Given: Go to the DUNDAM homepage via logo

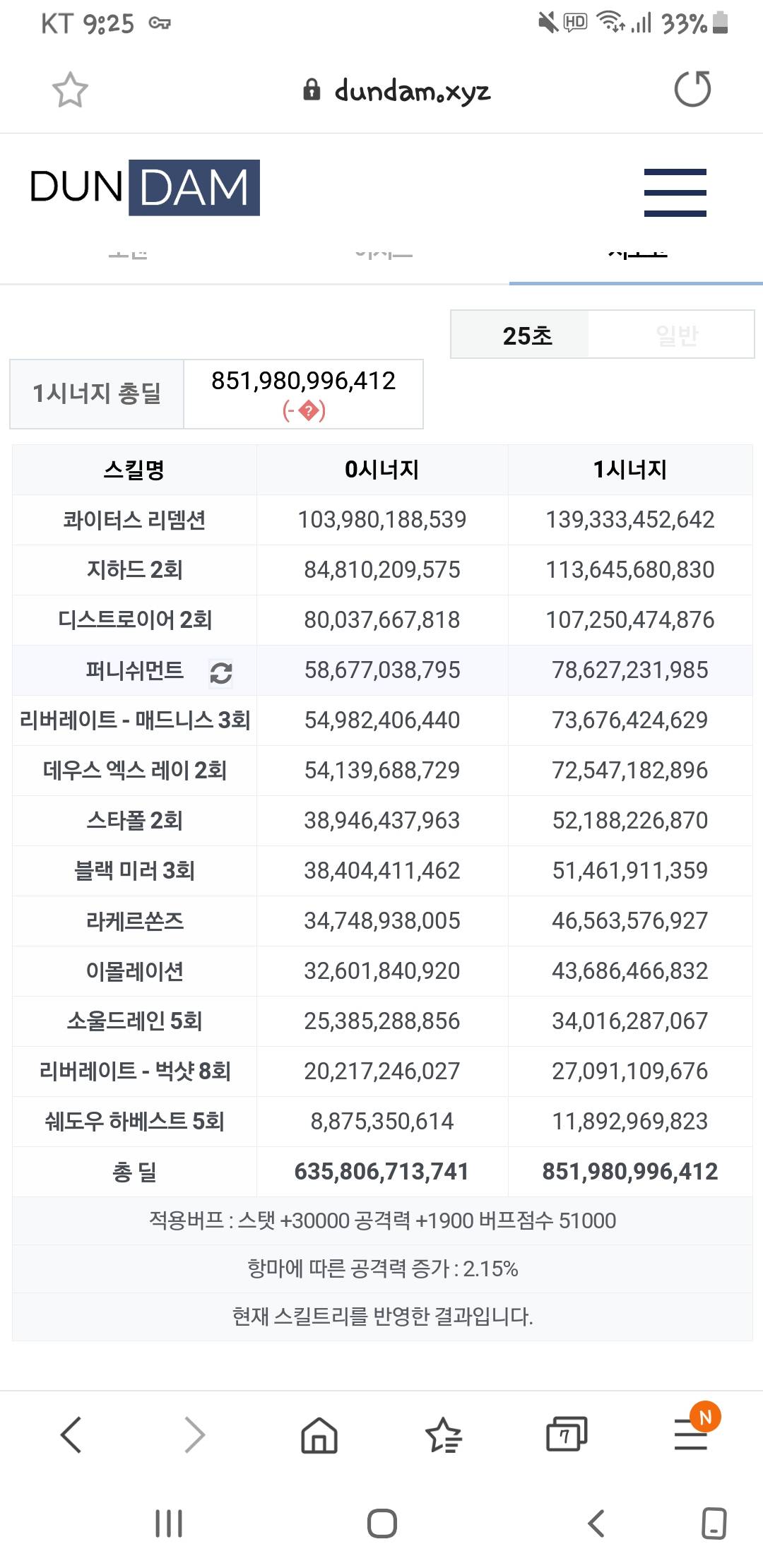Looking at the screenshot, I should [x=145, y=187].
